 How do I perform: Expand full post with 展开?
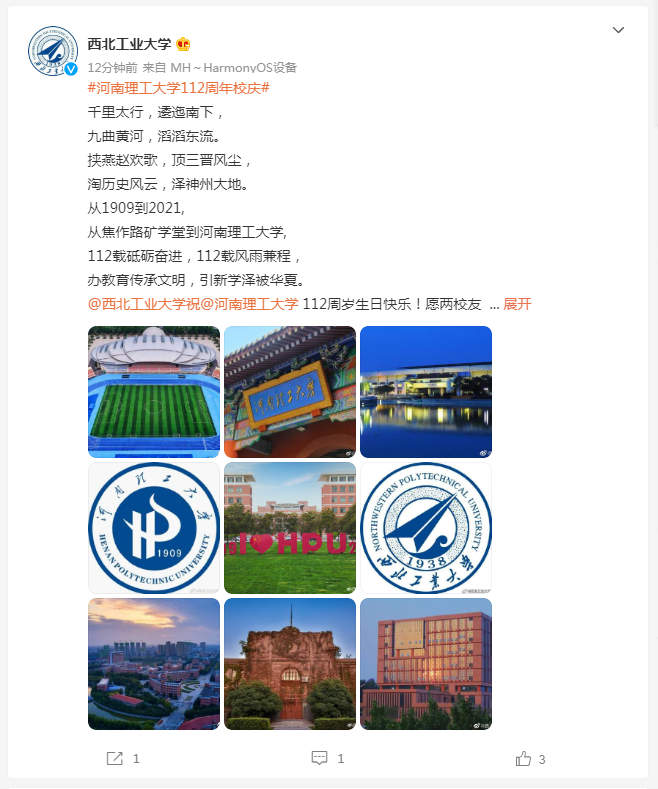pos(517,305)
